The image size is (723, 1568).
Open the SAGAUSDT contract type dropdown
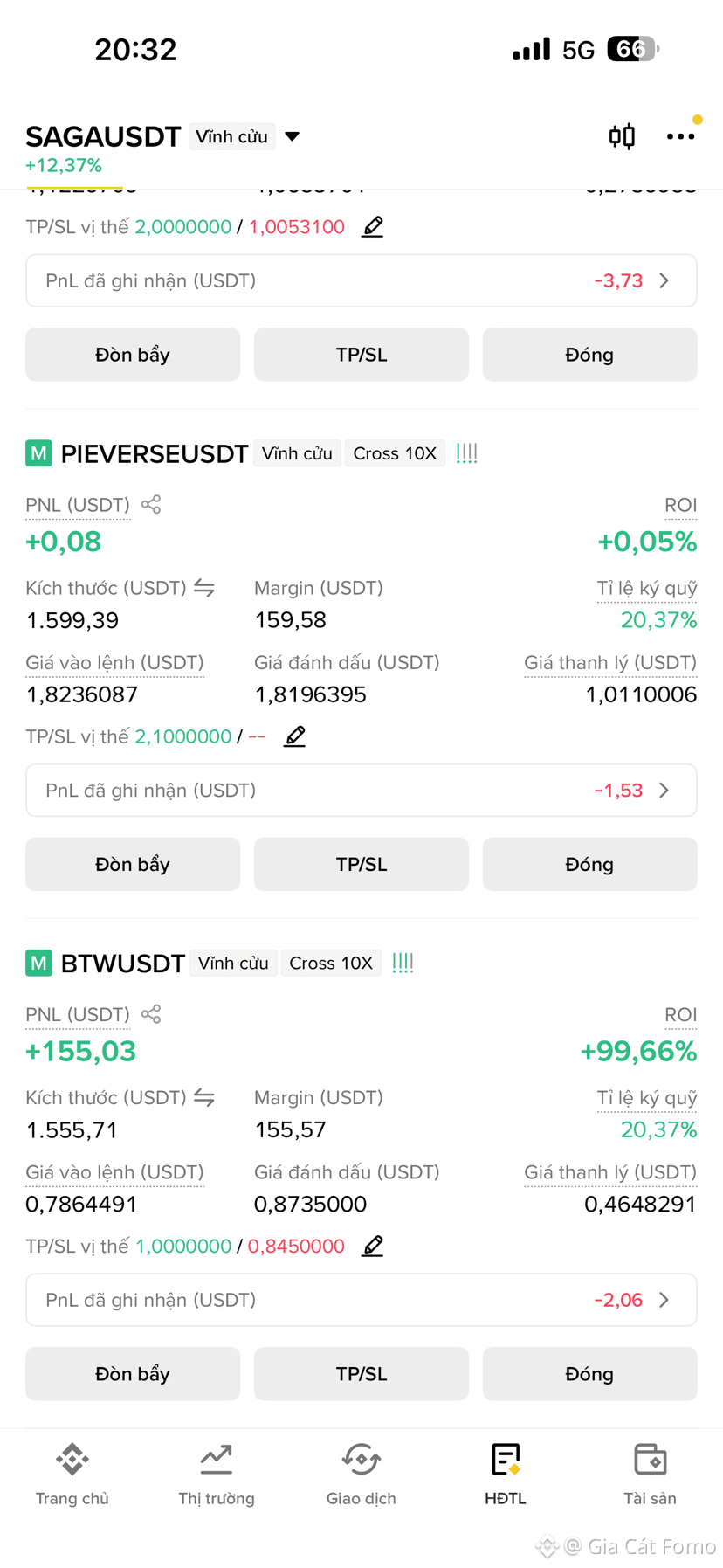pyautogui.click(x=292, y=136)
